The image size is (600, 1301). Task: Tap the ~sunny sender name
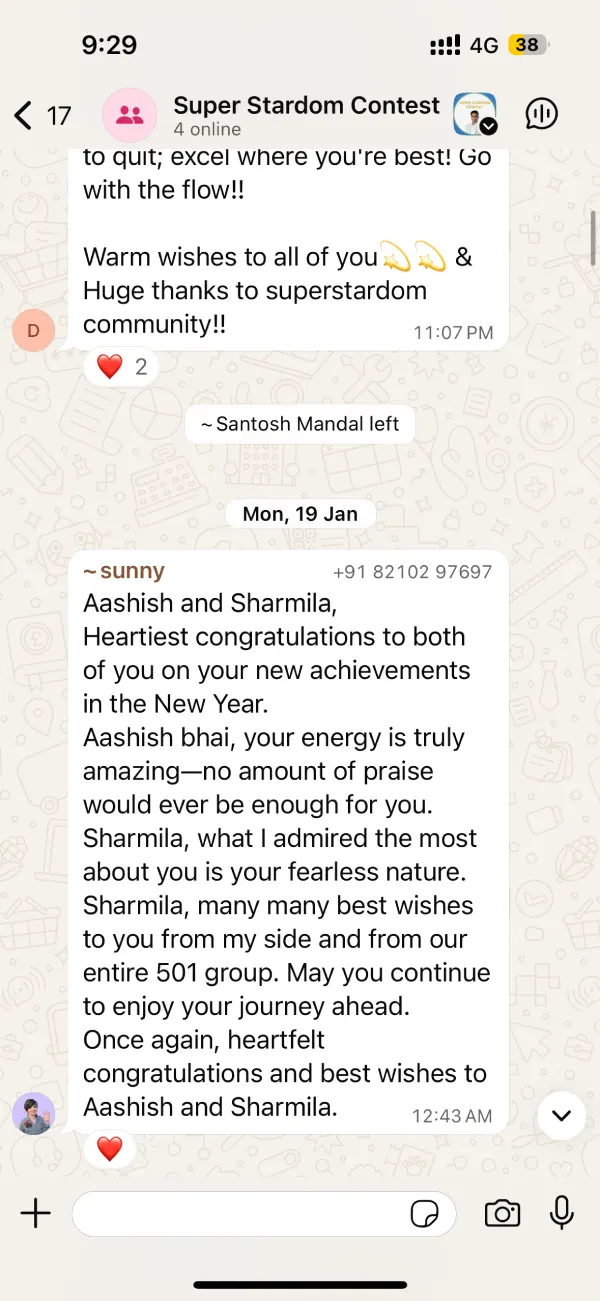[124, 571]
